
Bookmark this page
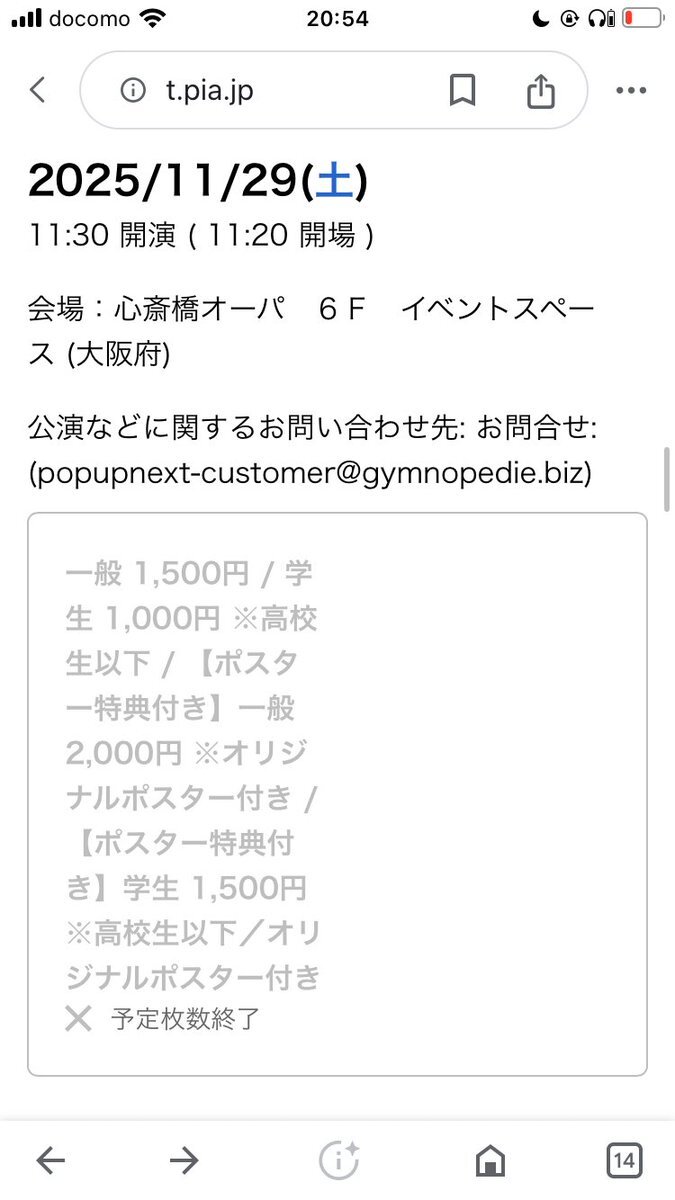coord(462,91)
